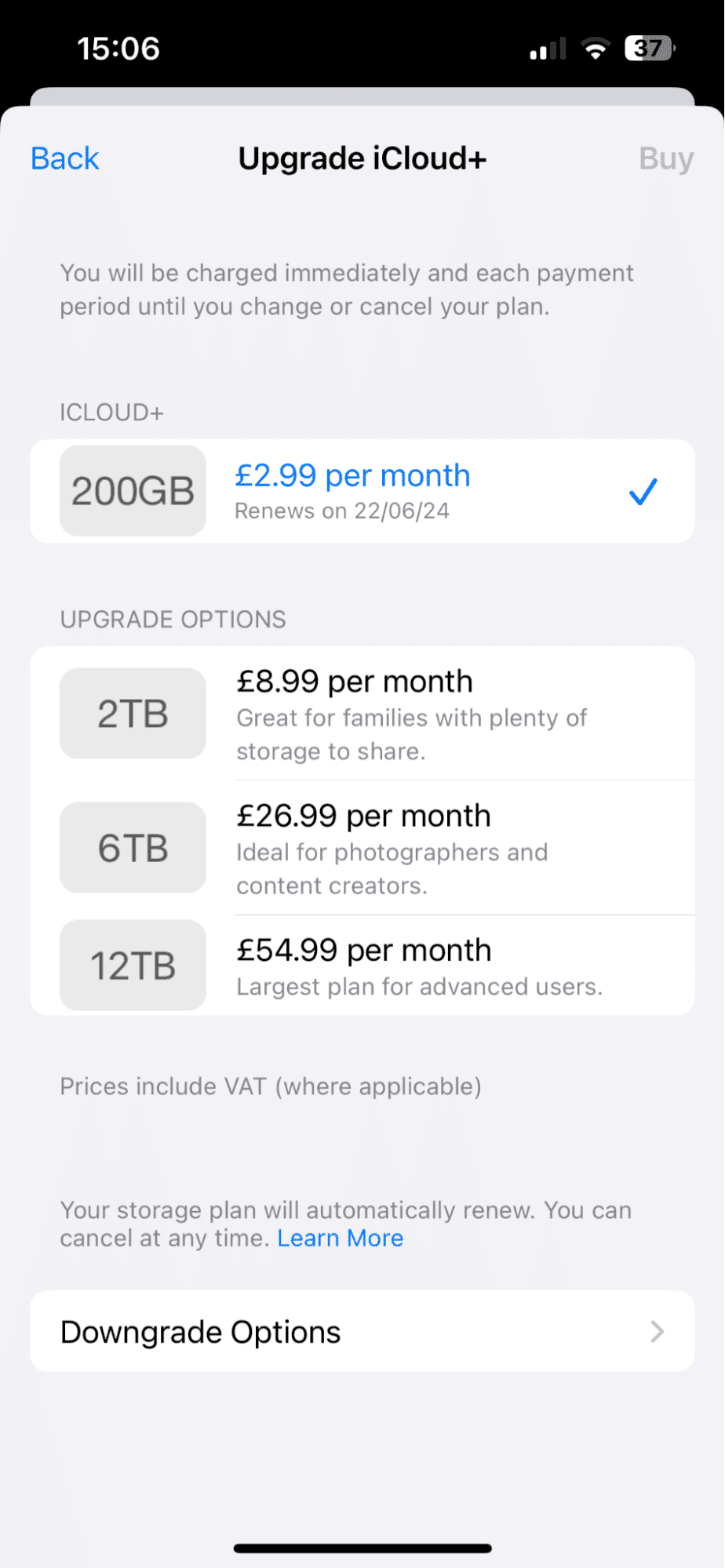
Task: Tap the 2TB plan badge
Action: 132,713
